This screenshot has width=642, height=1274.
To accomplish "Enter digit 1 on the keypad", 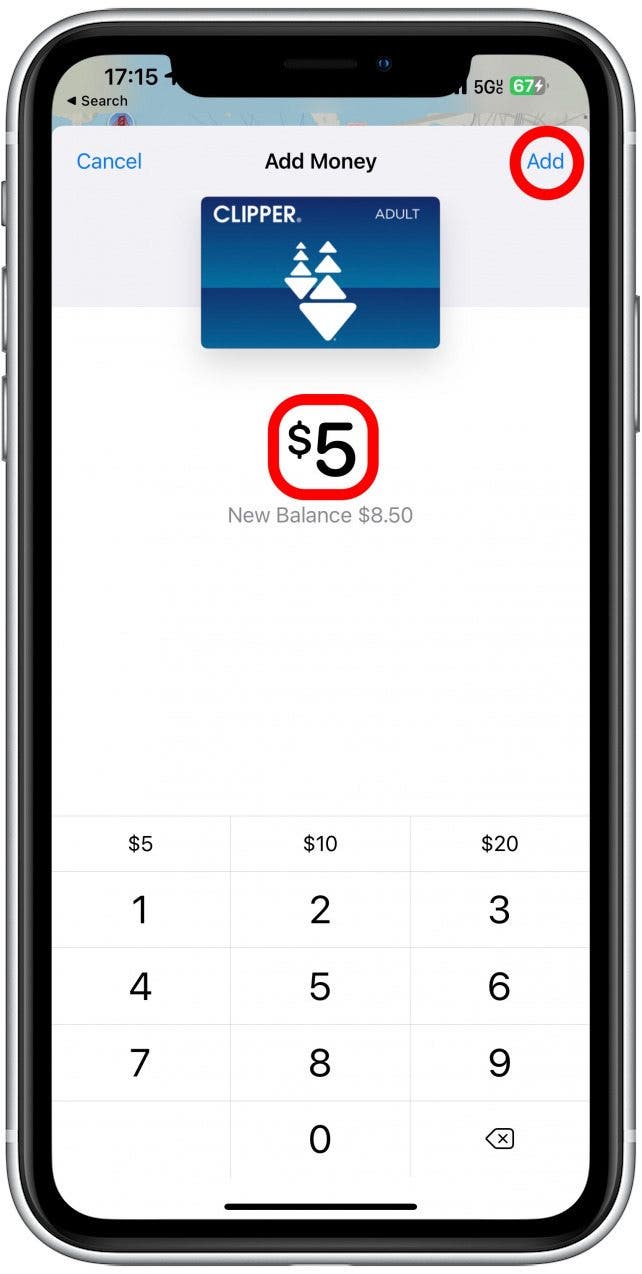I will (x=140, y=910).
